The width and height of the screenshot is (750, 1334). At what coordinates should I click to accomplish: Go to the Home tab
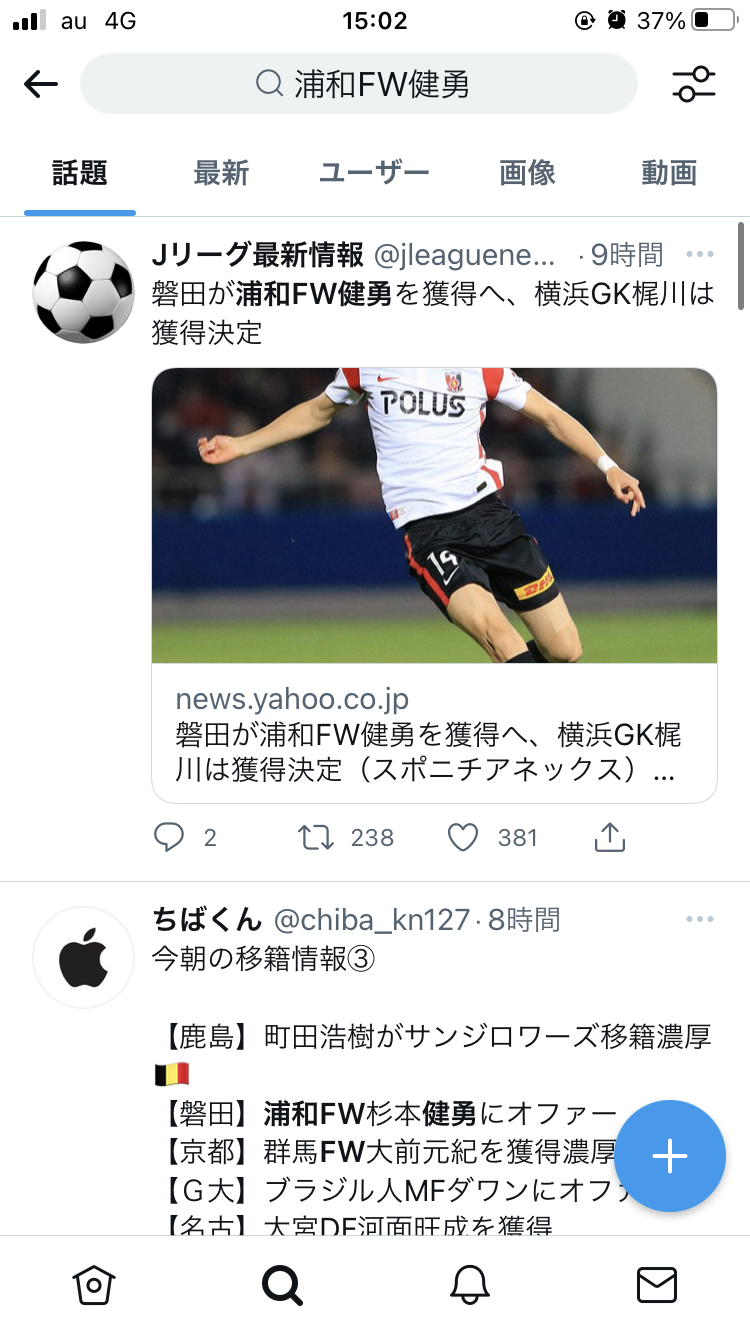click(x=93, y=1285)
